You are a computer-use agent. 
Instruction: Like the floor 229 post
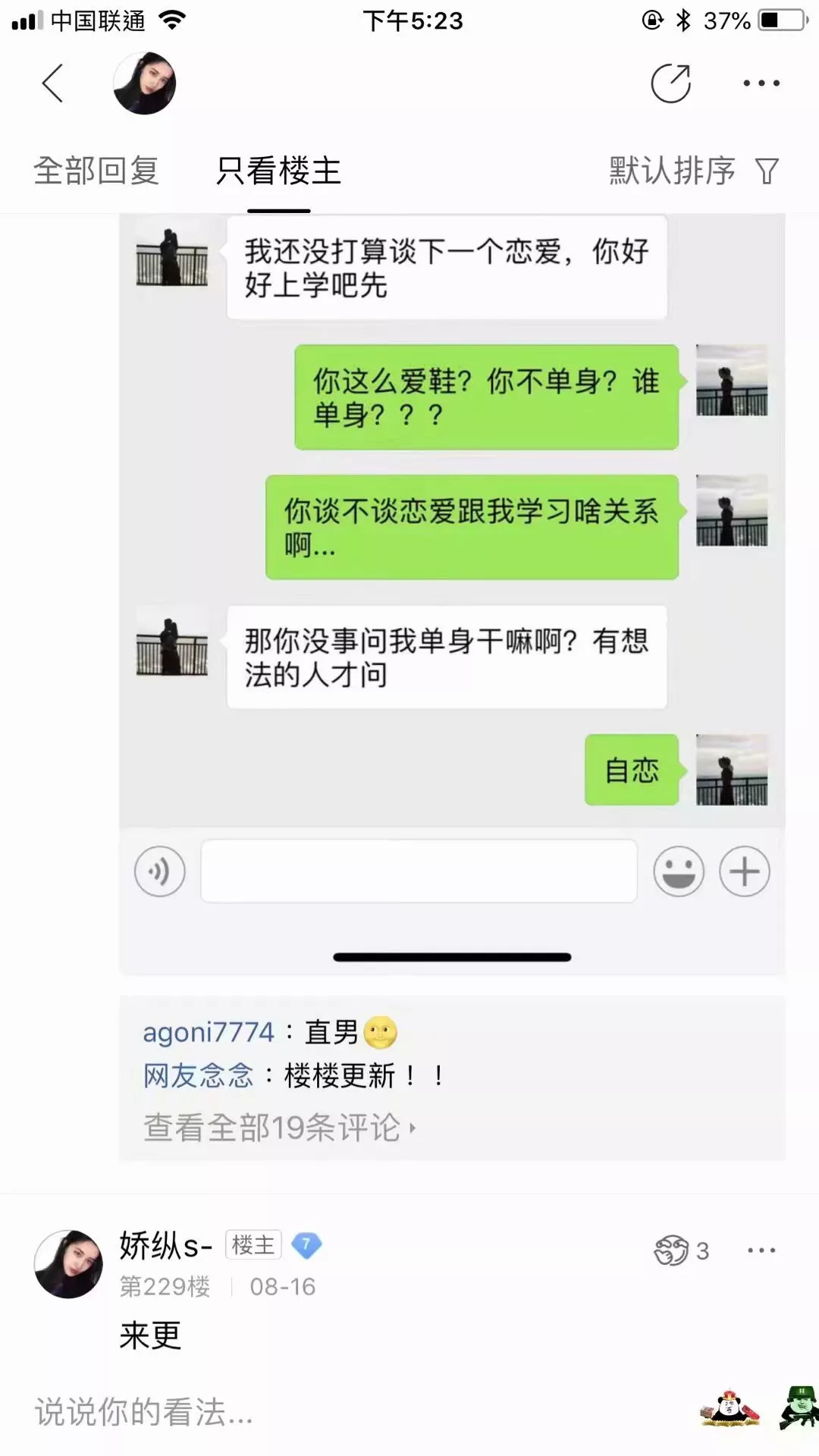click(x=672, y=1250)
